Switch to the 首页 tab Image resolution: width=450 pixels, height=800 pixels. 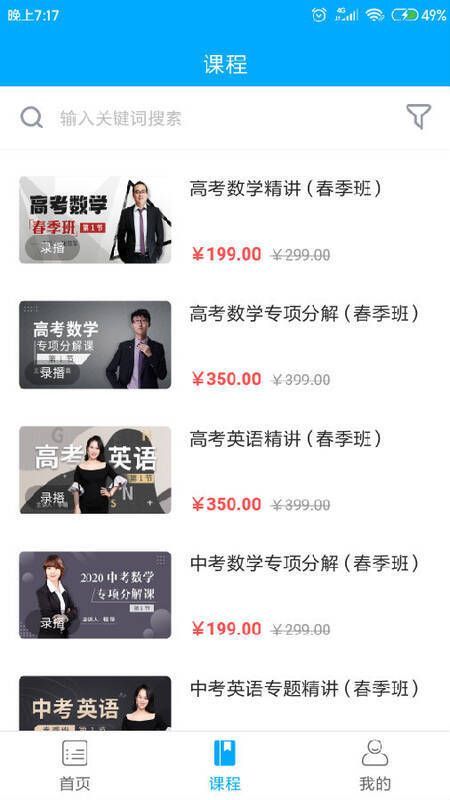[75, 765]
